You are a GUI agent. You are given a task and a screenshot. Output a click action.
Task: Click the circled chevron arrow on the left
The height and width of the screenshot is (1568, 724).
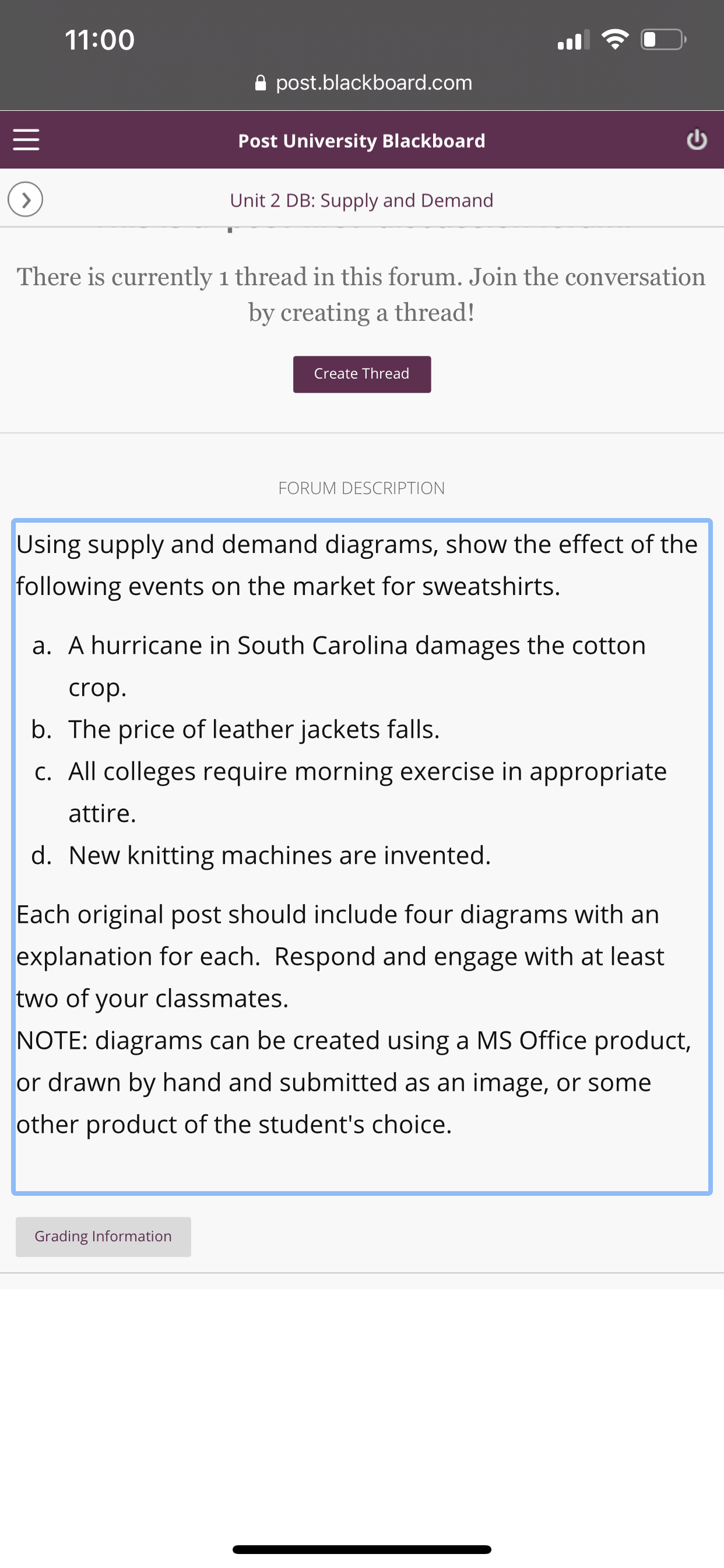[x=26, y=199]
